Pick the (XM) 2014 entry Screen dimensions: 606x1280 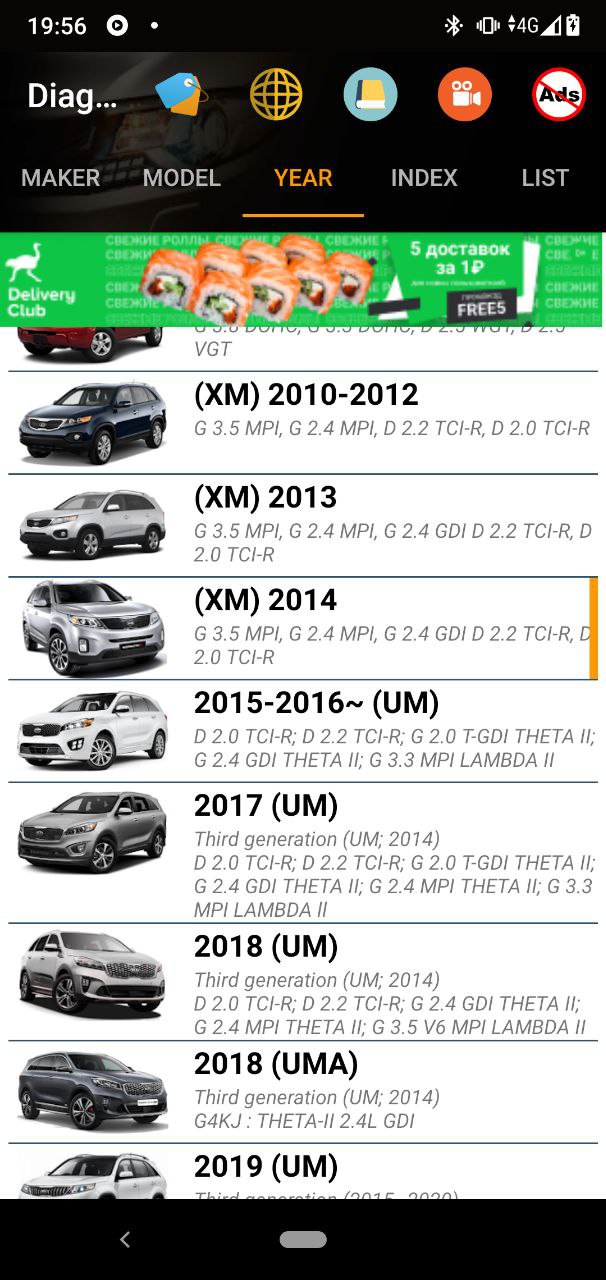(303, 629)
